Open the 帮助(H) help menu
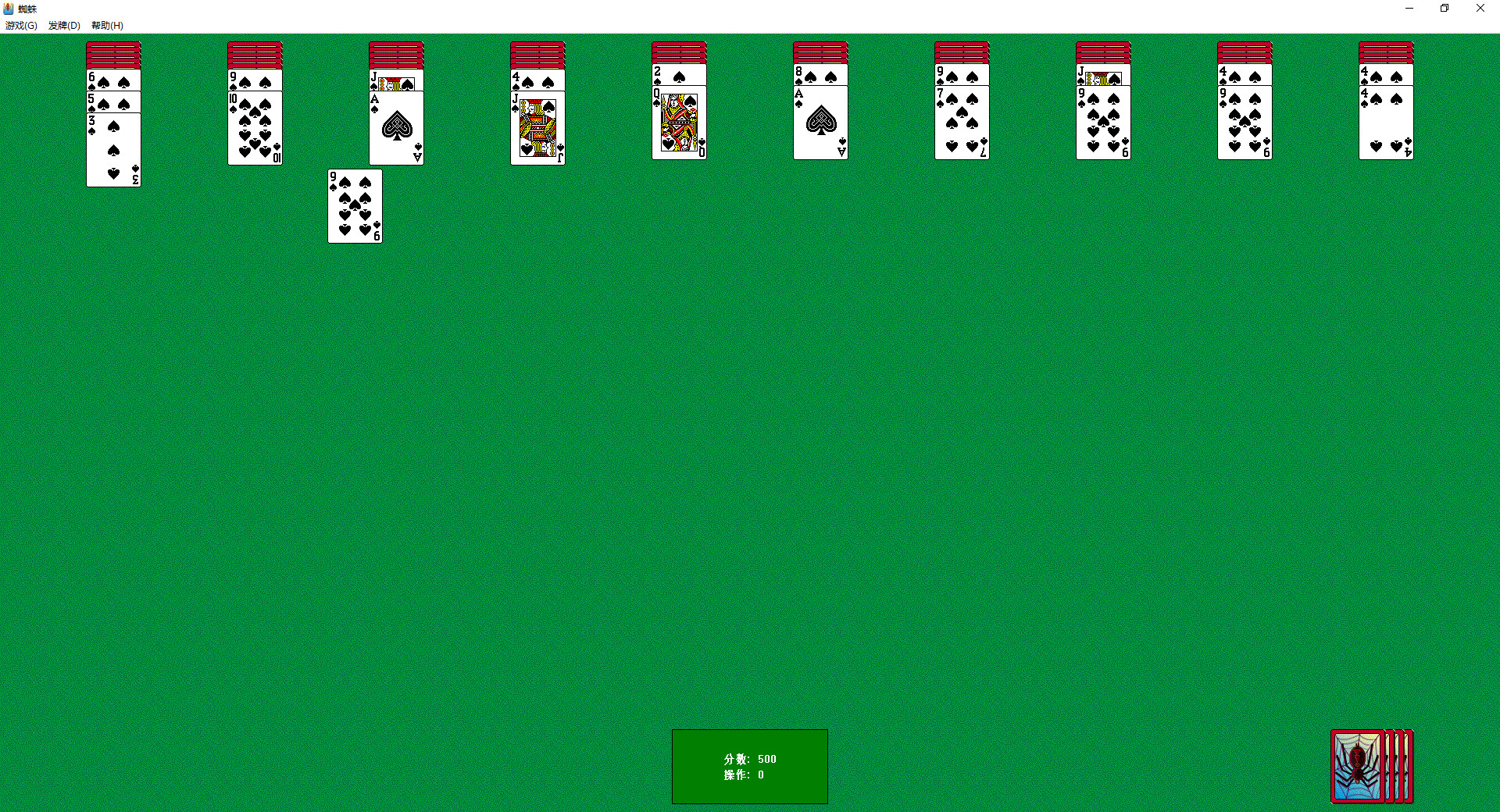 [x=107, y=26]
